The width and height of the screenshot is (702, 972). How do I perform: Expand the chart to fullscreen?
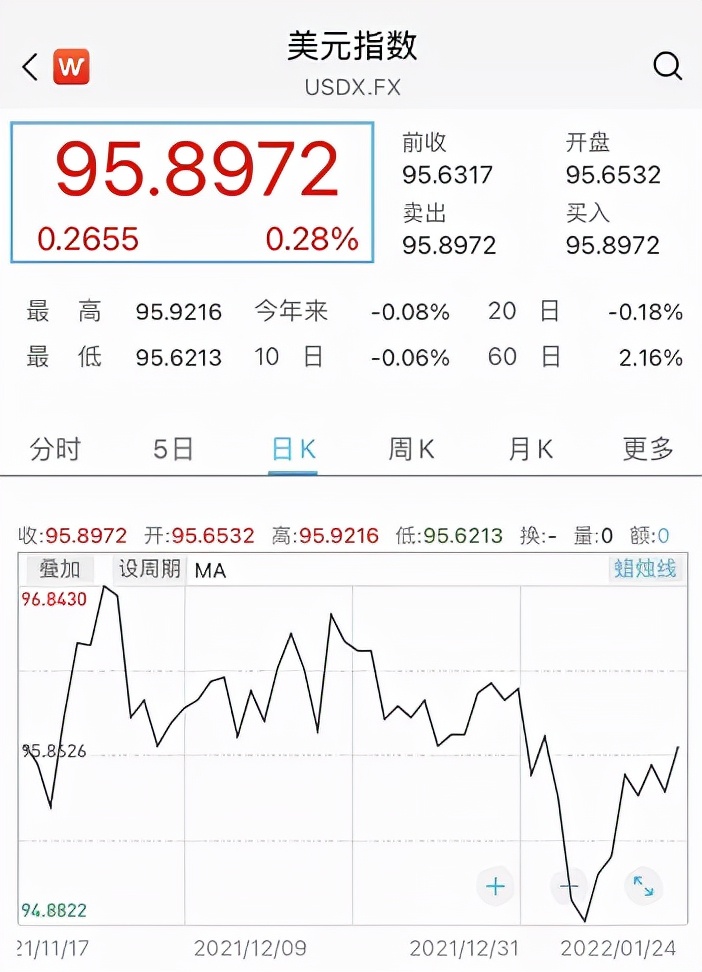[643, 886]
